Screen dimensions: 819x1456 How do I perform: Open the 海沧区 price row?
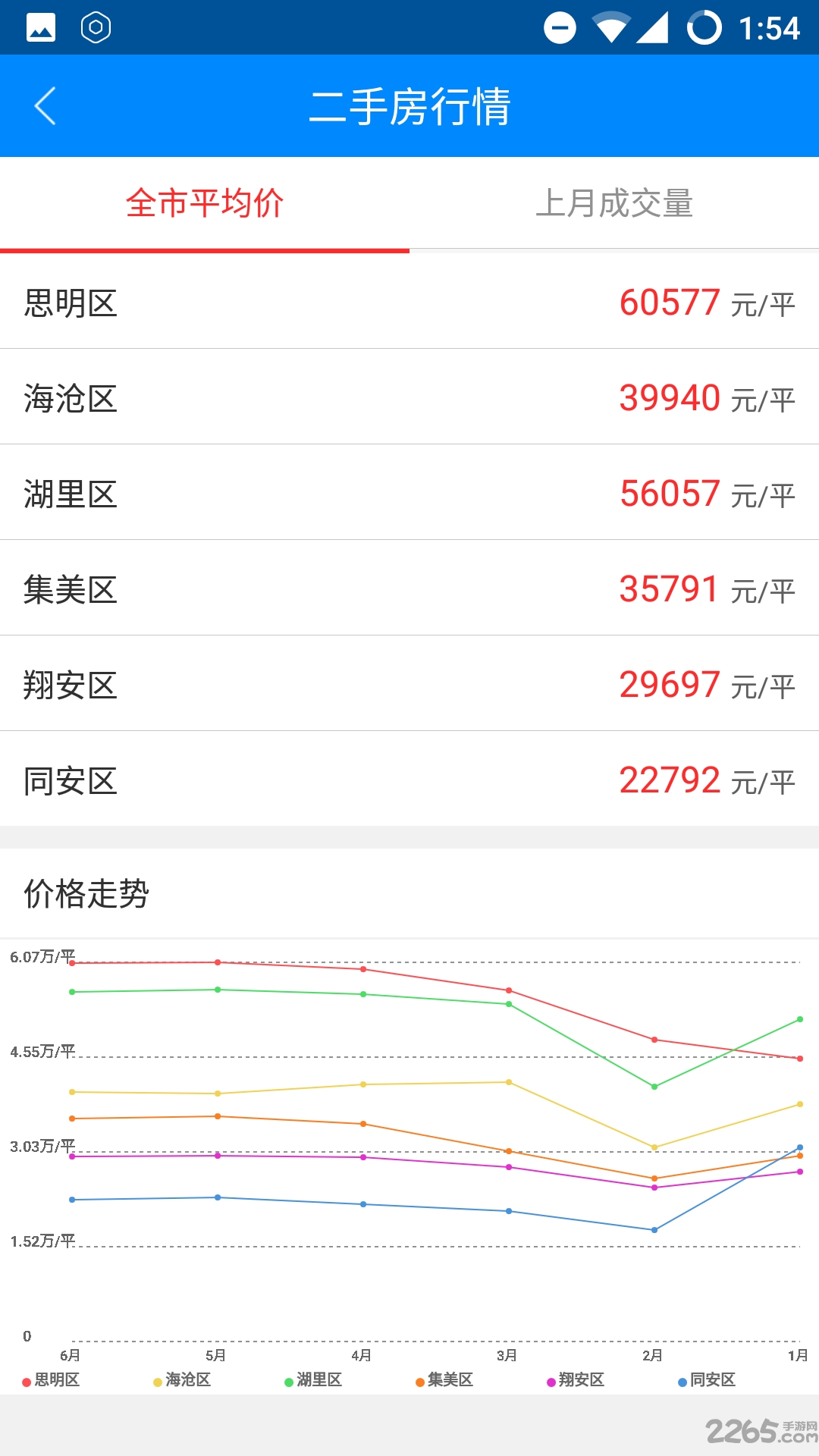[x=409, y=397]
